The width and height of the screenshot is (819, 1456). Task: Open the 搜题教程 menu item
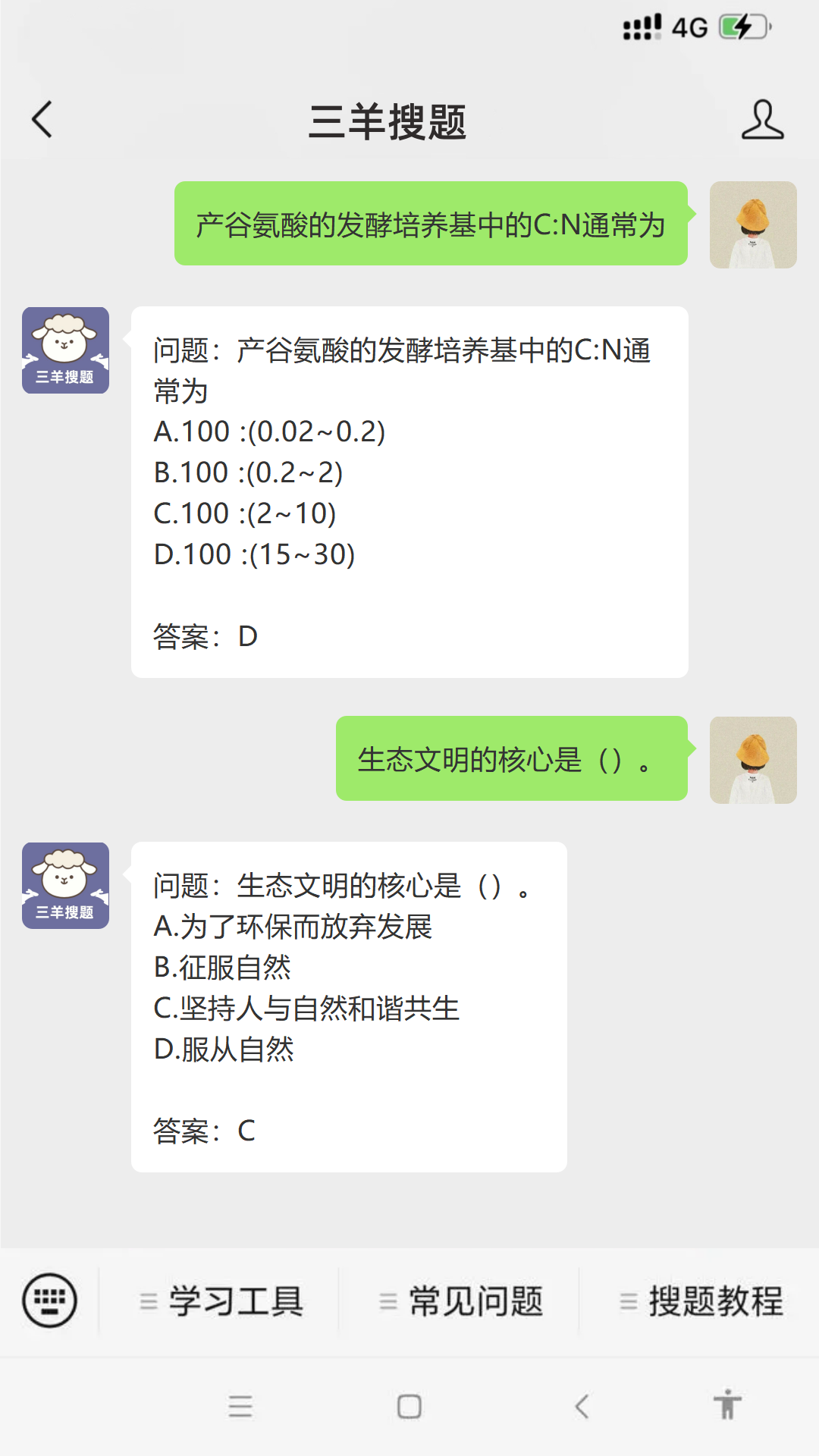pos(704,1300)
